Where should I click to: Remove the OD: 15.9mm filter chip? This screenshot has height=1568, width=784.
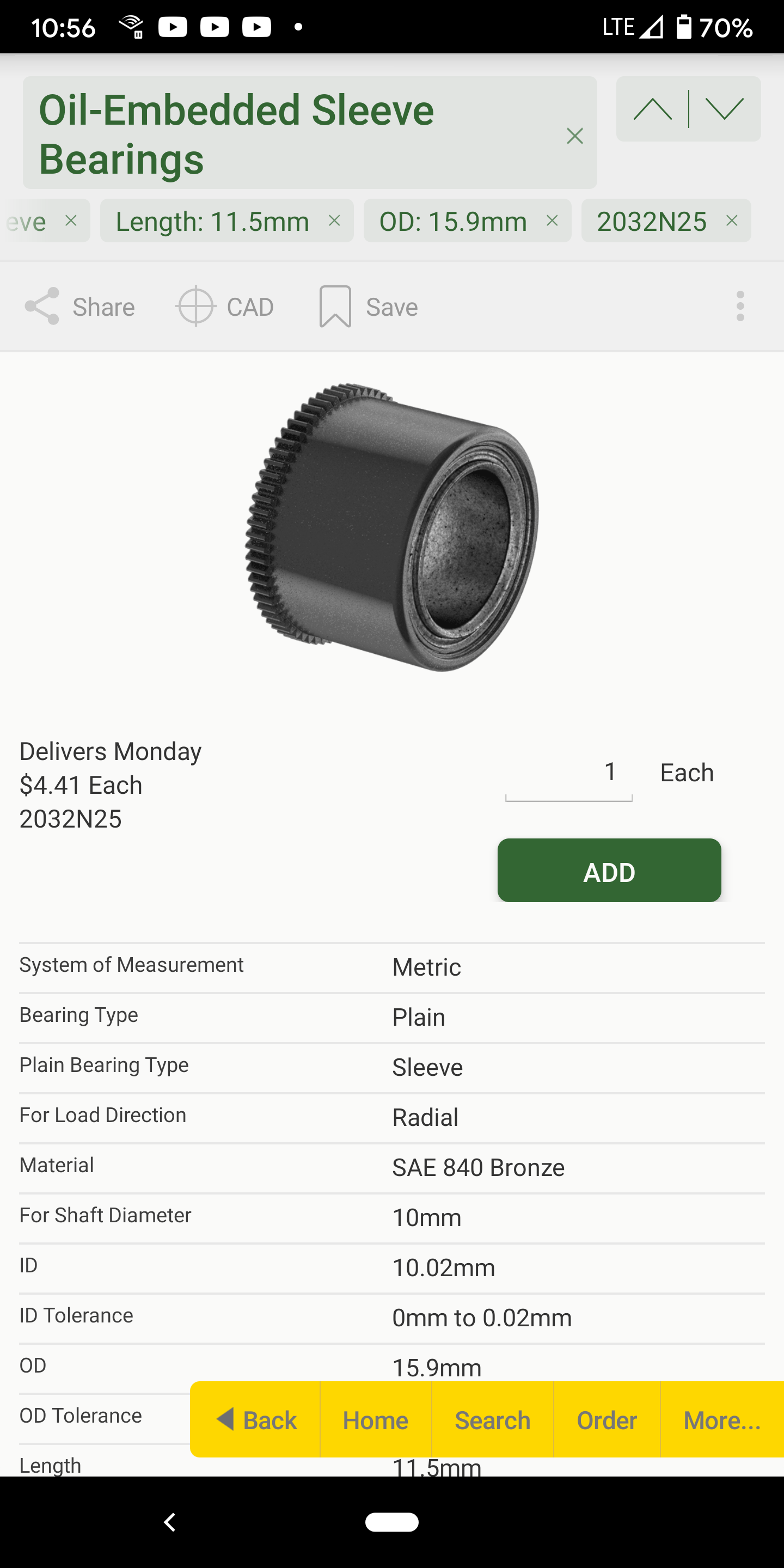(x=552, y=221)
